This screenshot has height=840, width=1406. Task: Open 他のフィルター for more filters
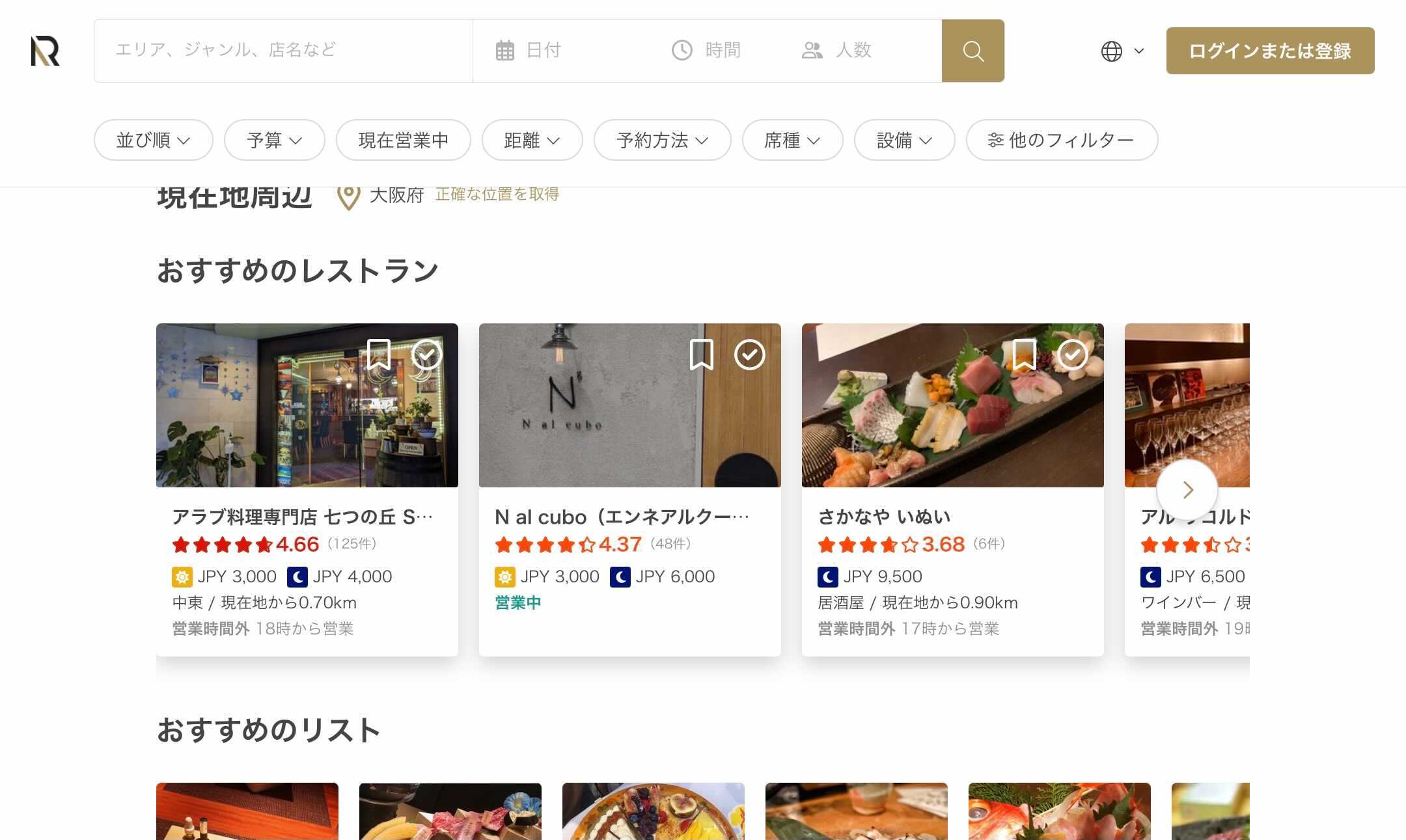point(1062,140)
